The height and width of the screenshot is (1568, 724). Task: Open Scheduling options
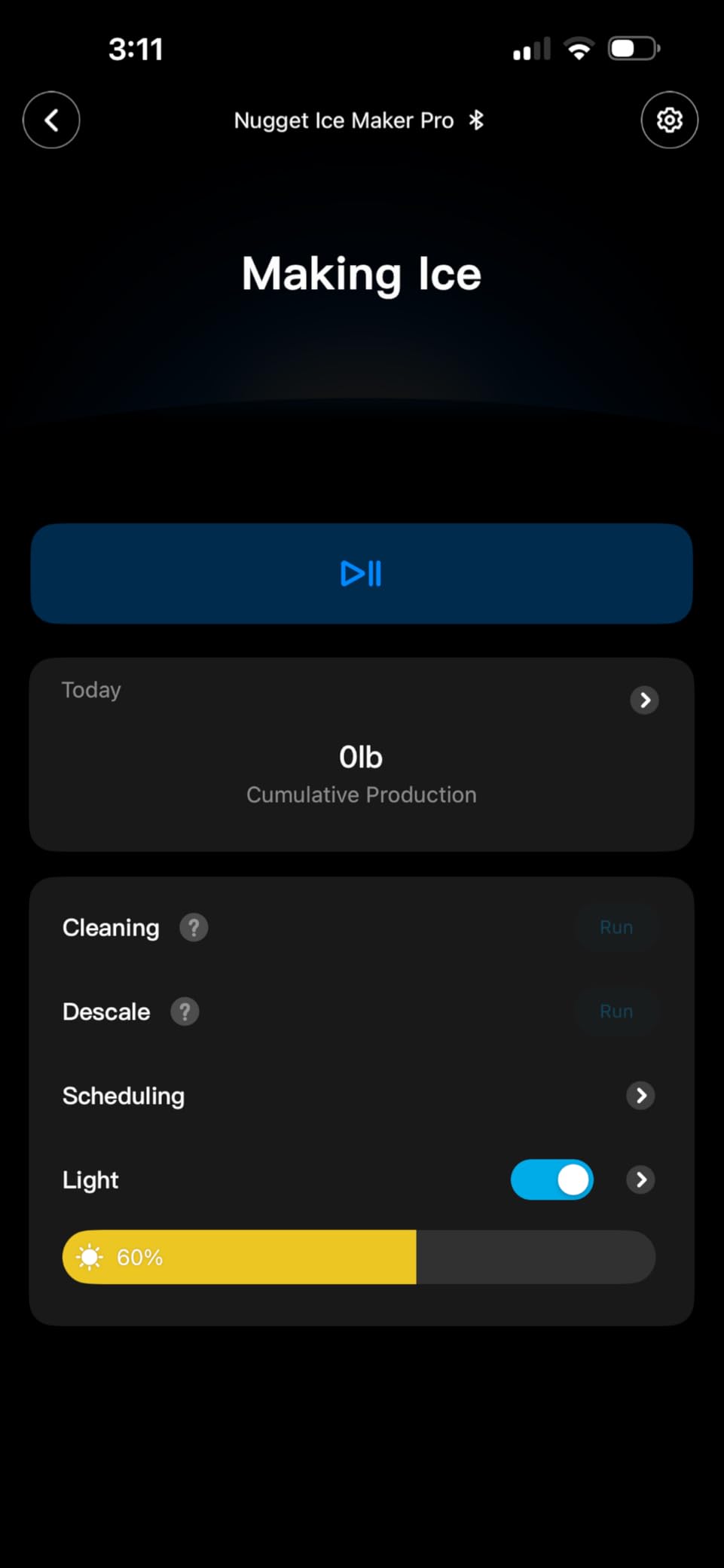pyautogui.click(x=640, y=1096)
